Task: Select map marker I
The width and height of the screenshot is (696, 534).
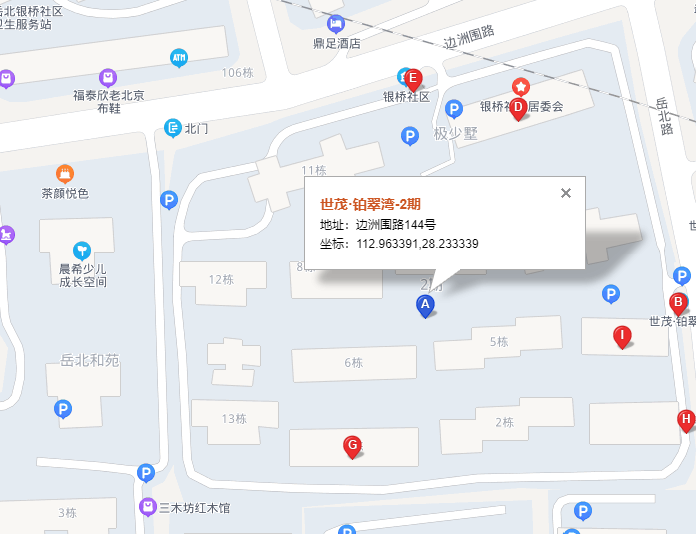Action: point(622,336)
